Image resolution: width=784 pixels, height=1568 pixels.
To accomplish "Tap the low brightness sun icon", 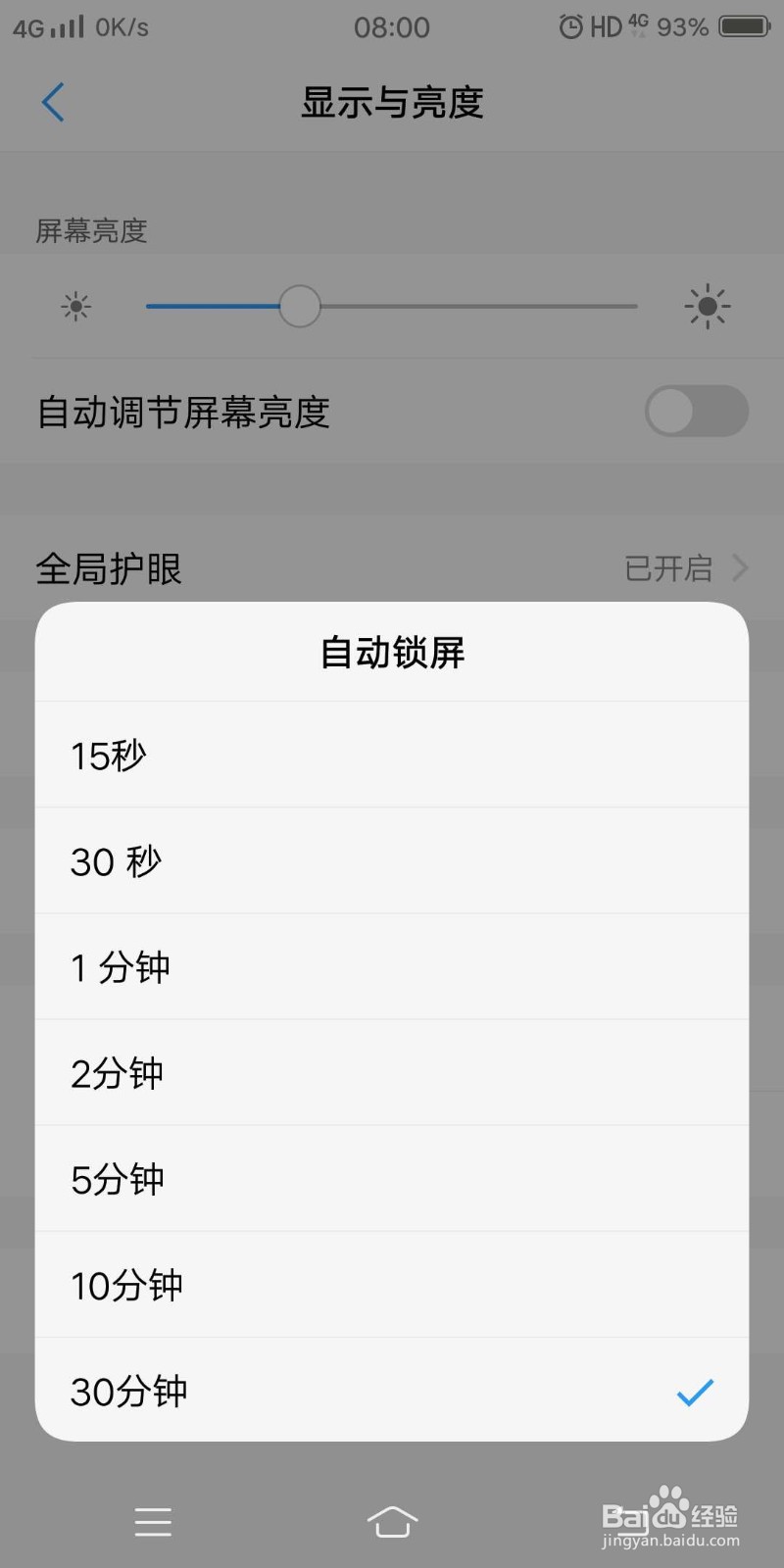I will click(x=75, y=306).
